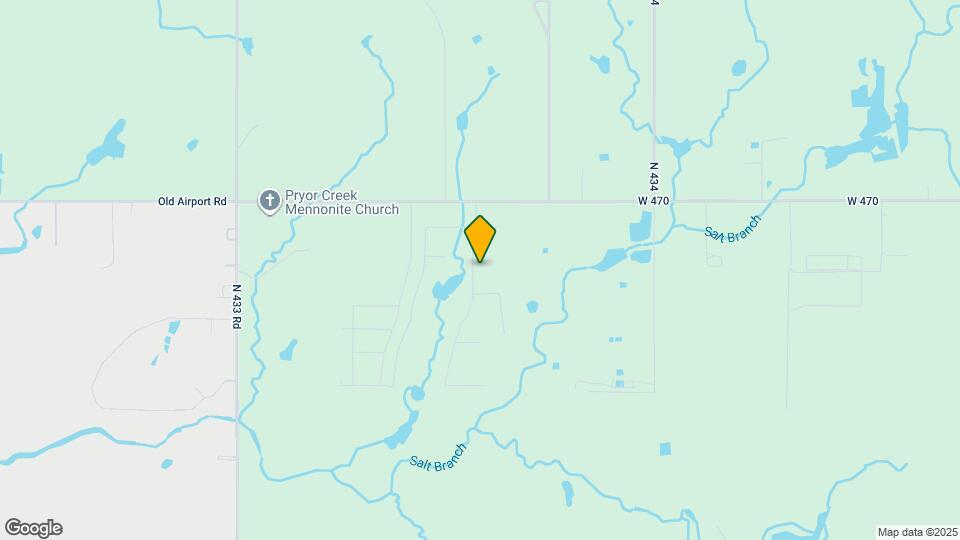
Task: Tap the orange location marker
Action: [x=480, y=239]
